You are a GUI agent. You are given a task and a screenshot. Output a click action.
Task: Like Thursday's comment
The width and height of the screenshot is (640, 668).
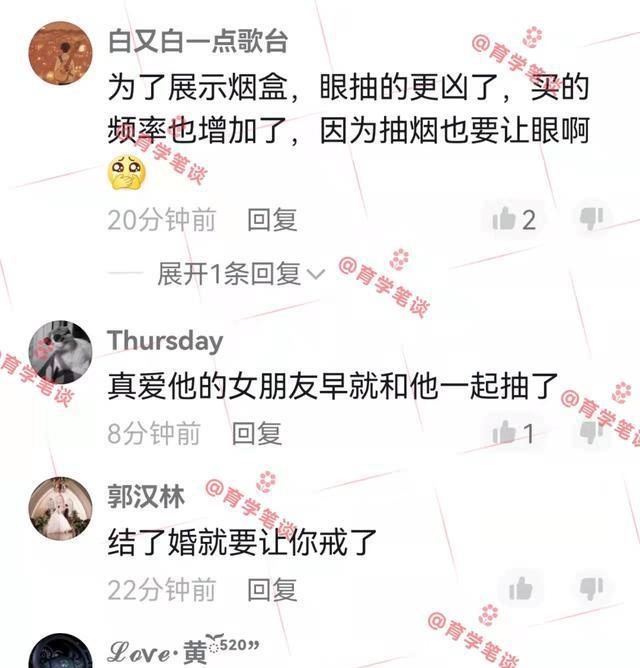[504, 433]
